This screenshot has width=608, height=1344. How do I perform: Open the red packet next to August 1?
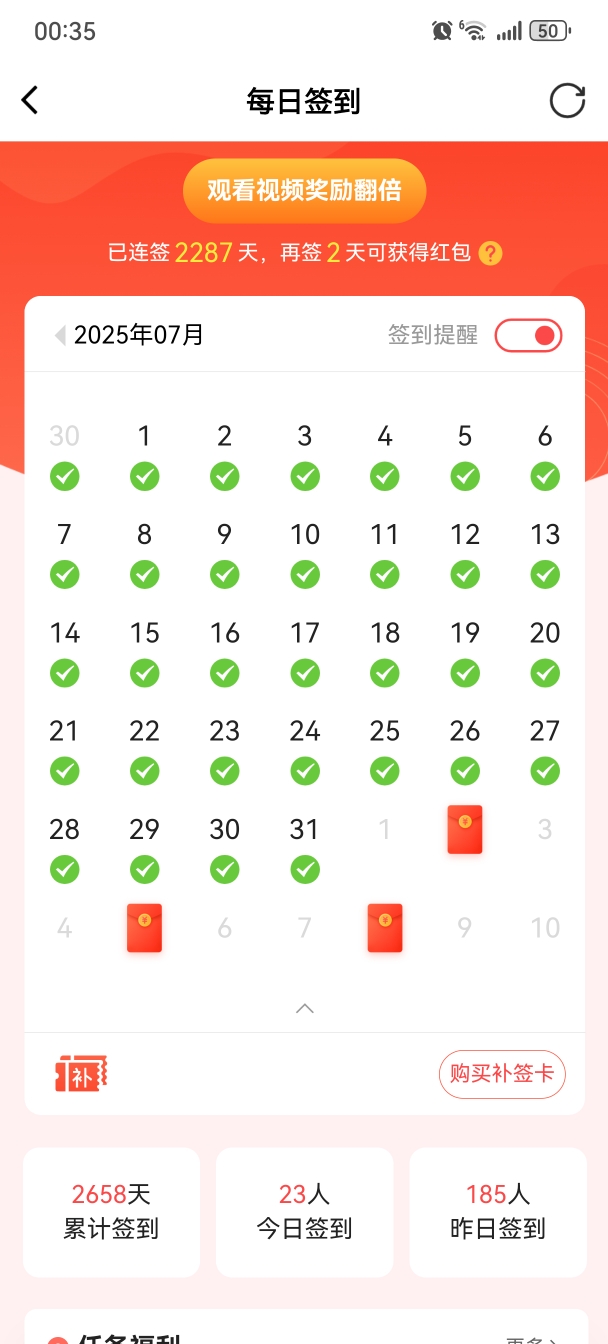coord(465,829)
